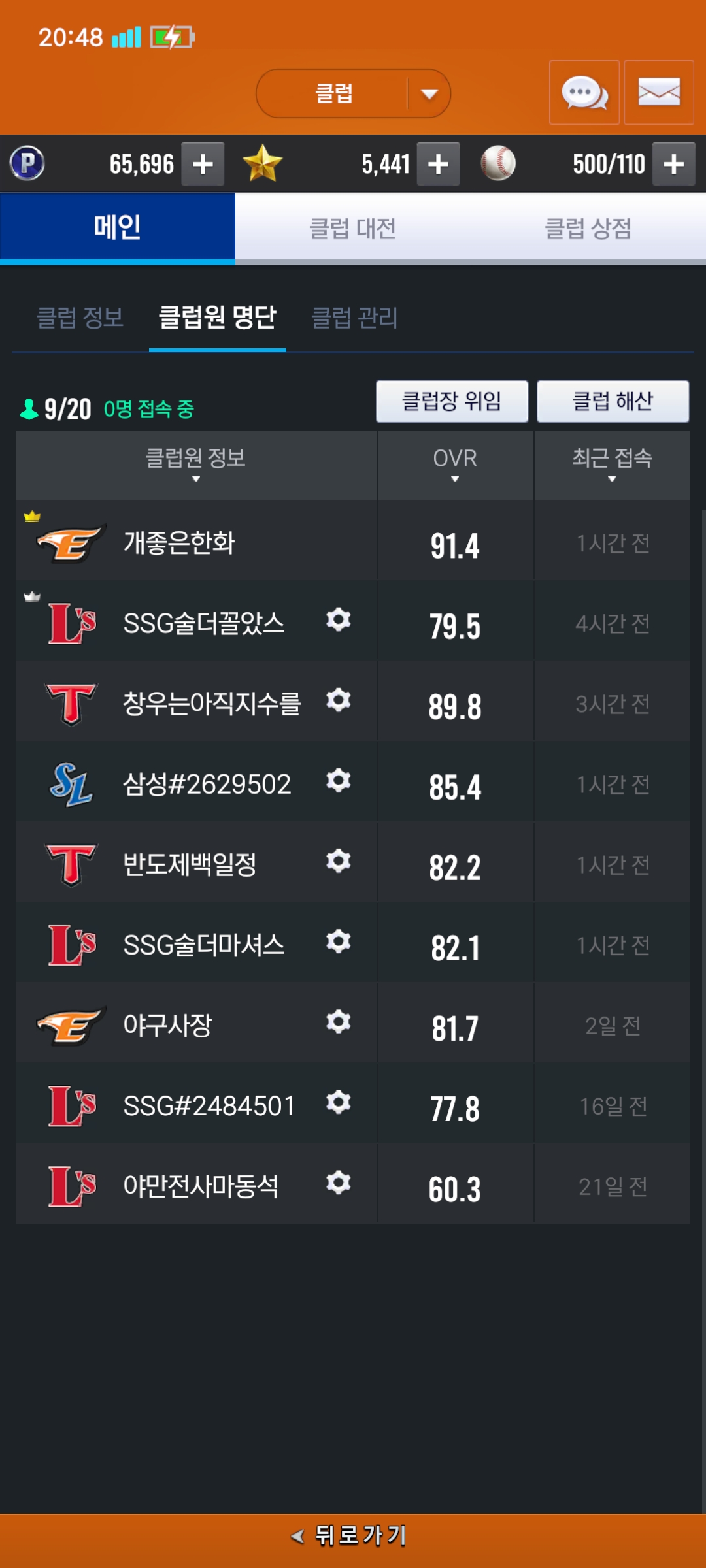Add points with plus next to 65,696

[203, 164]
